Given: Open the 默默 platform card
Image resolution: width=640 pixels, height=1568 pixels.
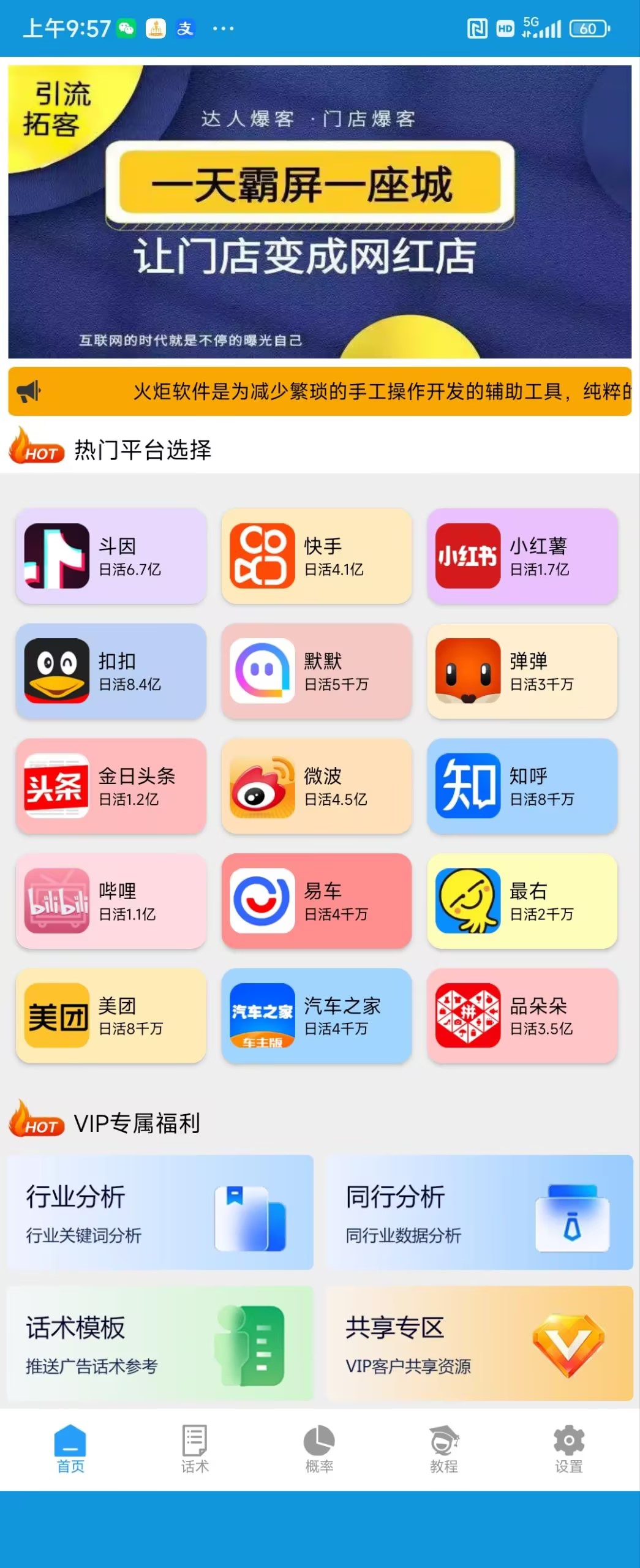Looking at the screenshot, I should pos(316,671).
